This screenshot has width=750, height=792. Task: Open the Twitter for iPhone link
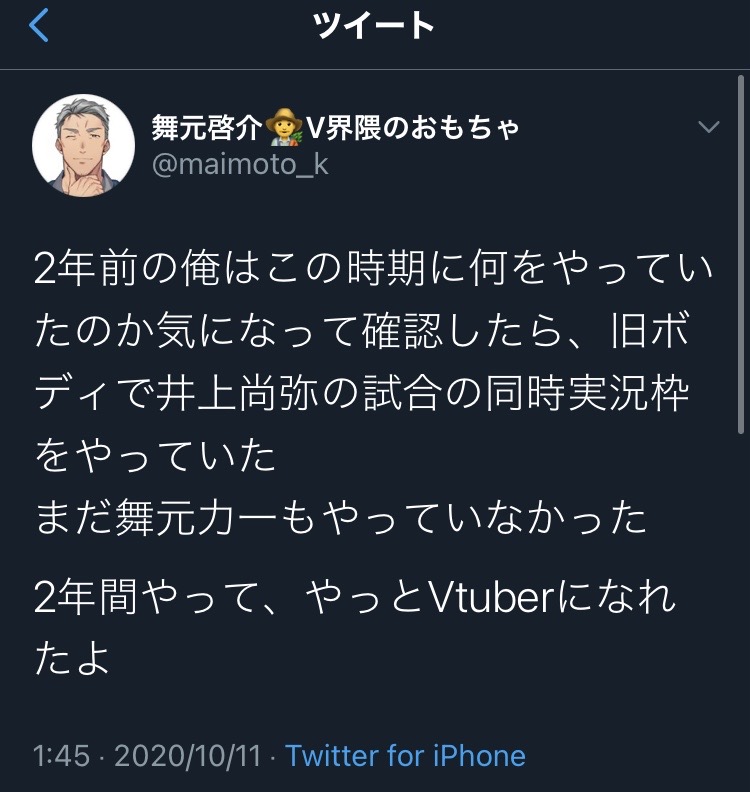click(405, 755)
